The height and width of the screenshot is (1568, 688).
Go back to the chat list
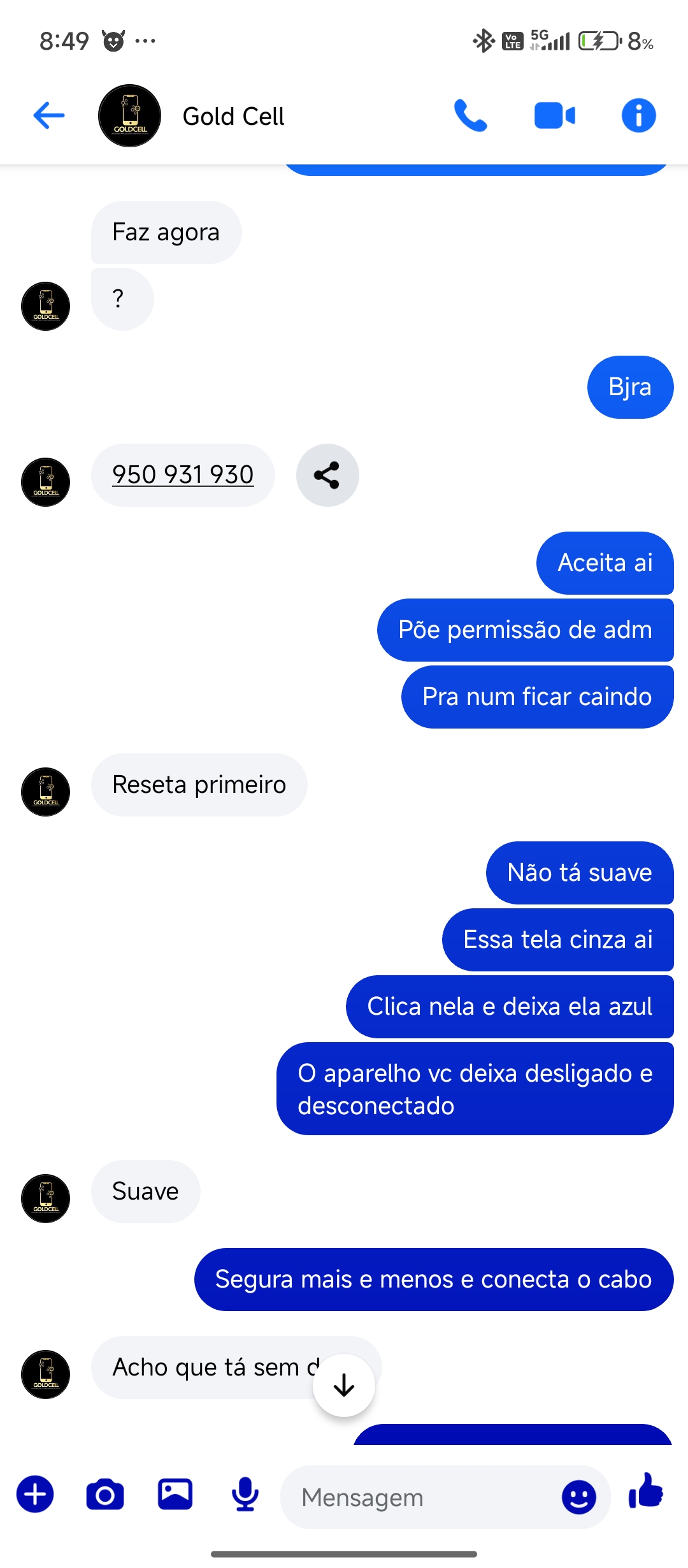[48, 115]
